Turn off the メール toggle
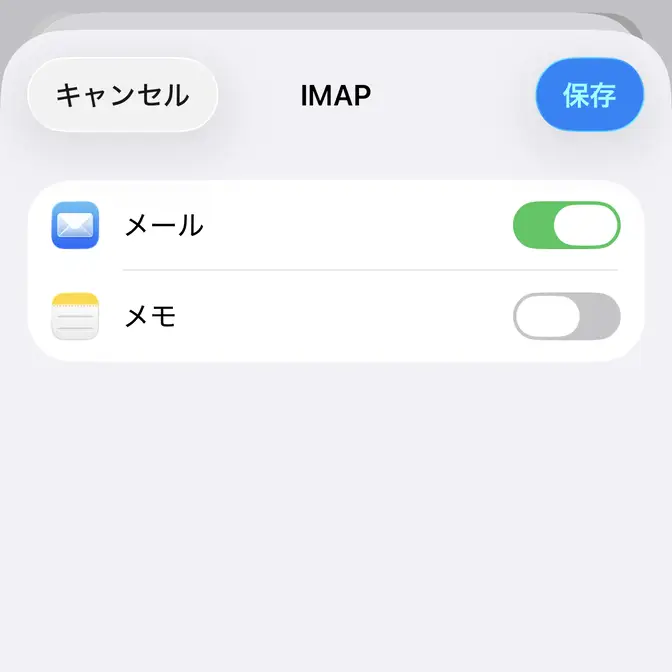 pyautogui.click(x=566, y=225)
